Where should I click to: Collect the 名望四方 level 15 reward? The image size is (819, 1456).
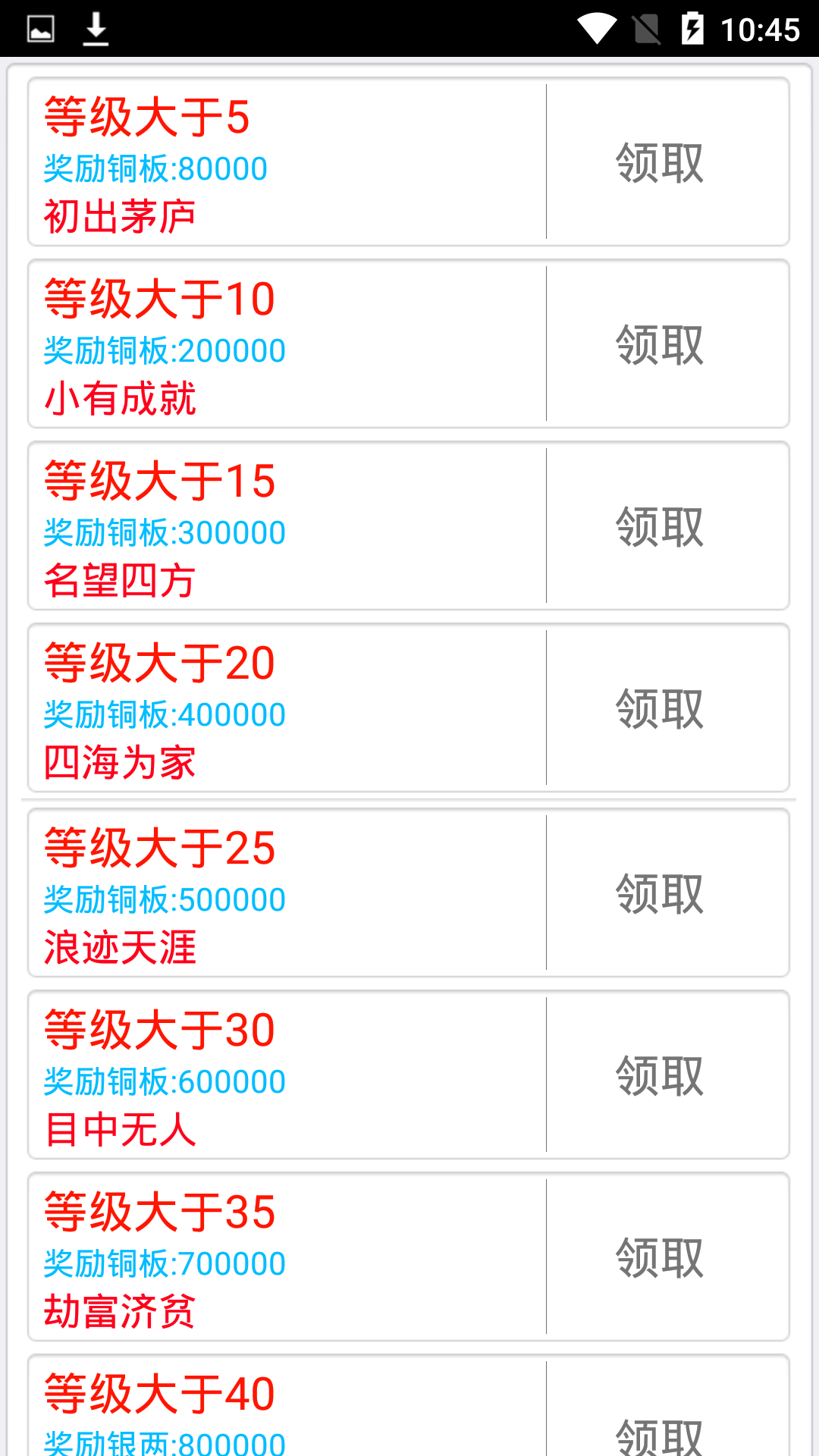click(659, 526)
